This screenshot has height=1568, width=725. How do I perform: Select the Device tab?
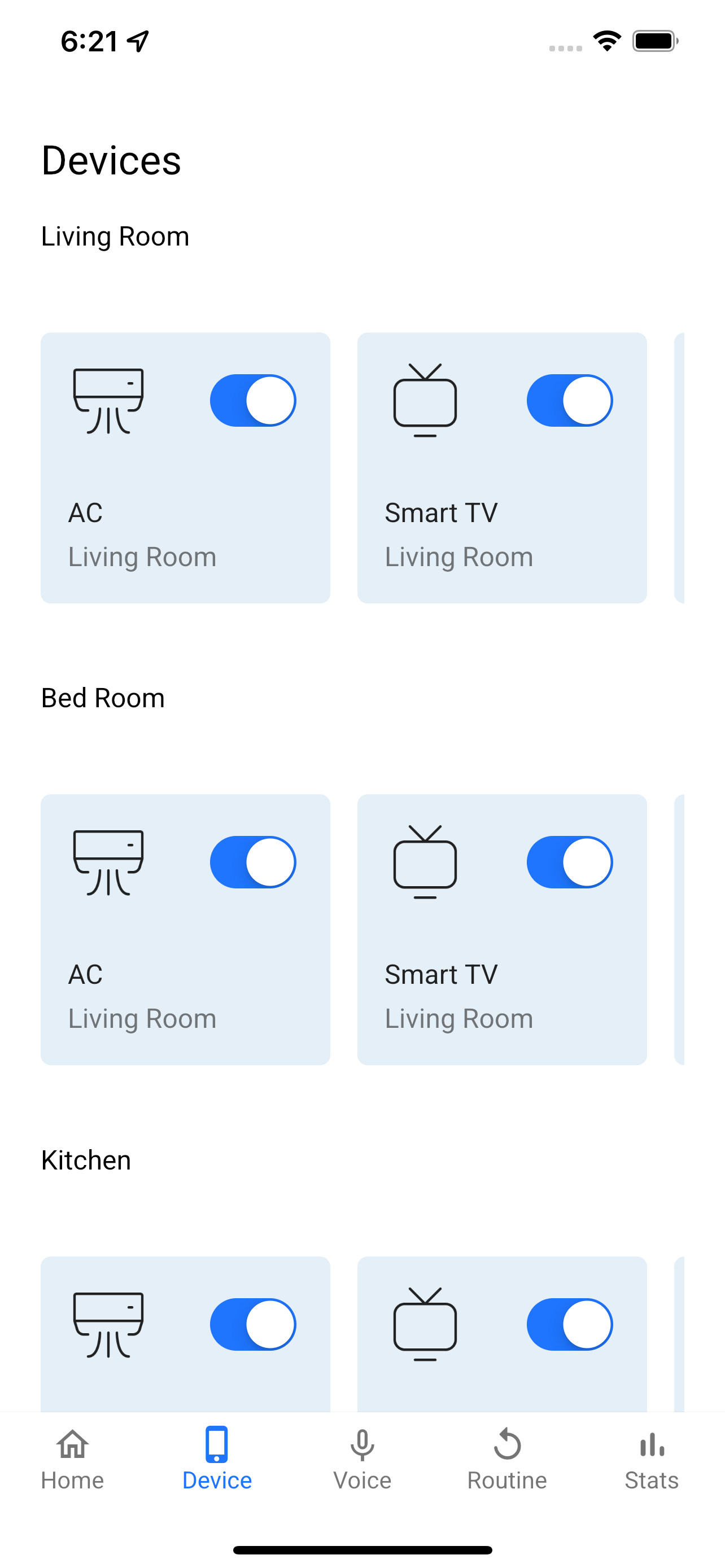(x=217, y=1460)
